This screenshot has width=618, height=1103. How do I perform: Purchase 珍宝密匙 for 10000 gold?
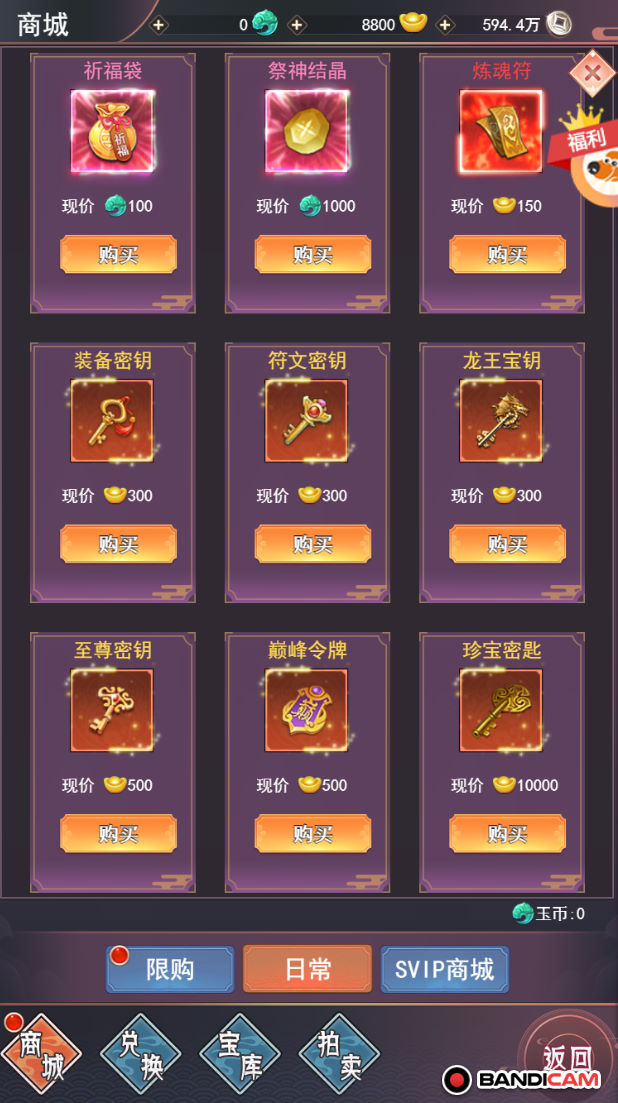[507, 833]
